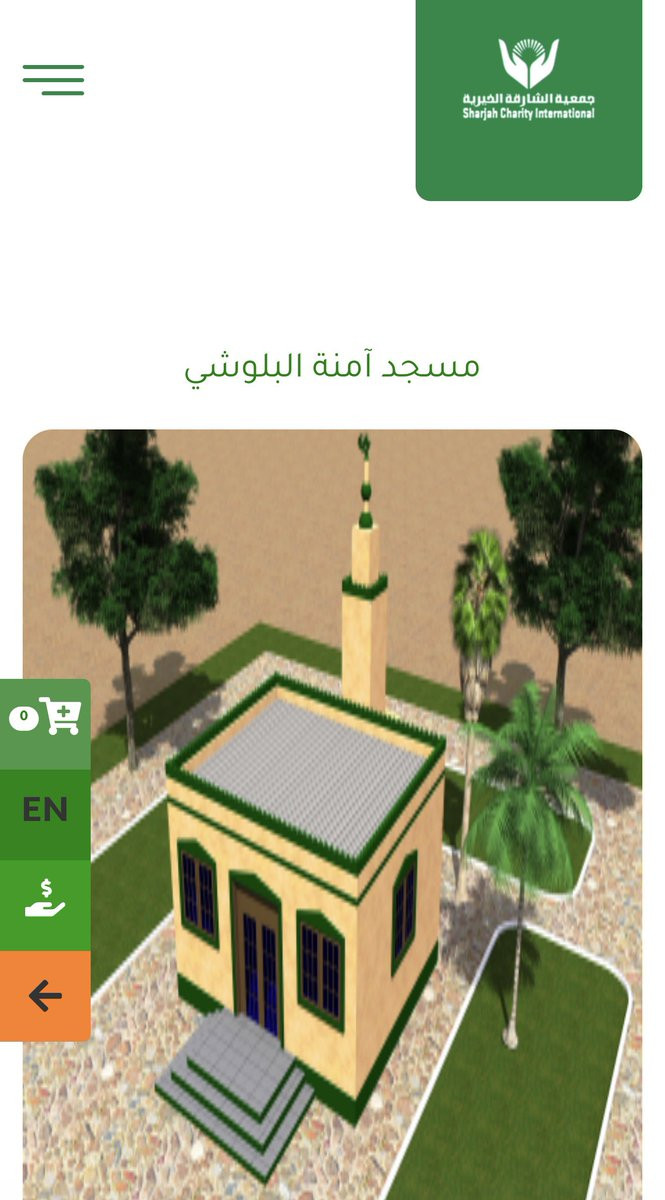Switch language to EN
The image size is (665, 1200).
coord(45,809)
